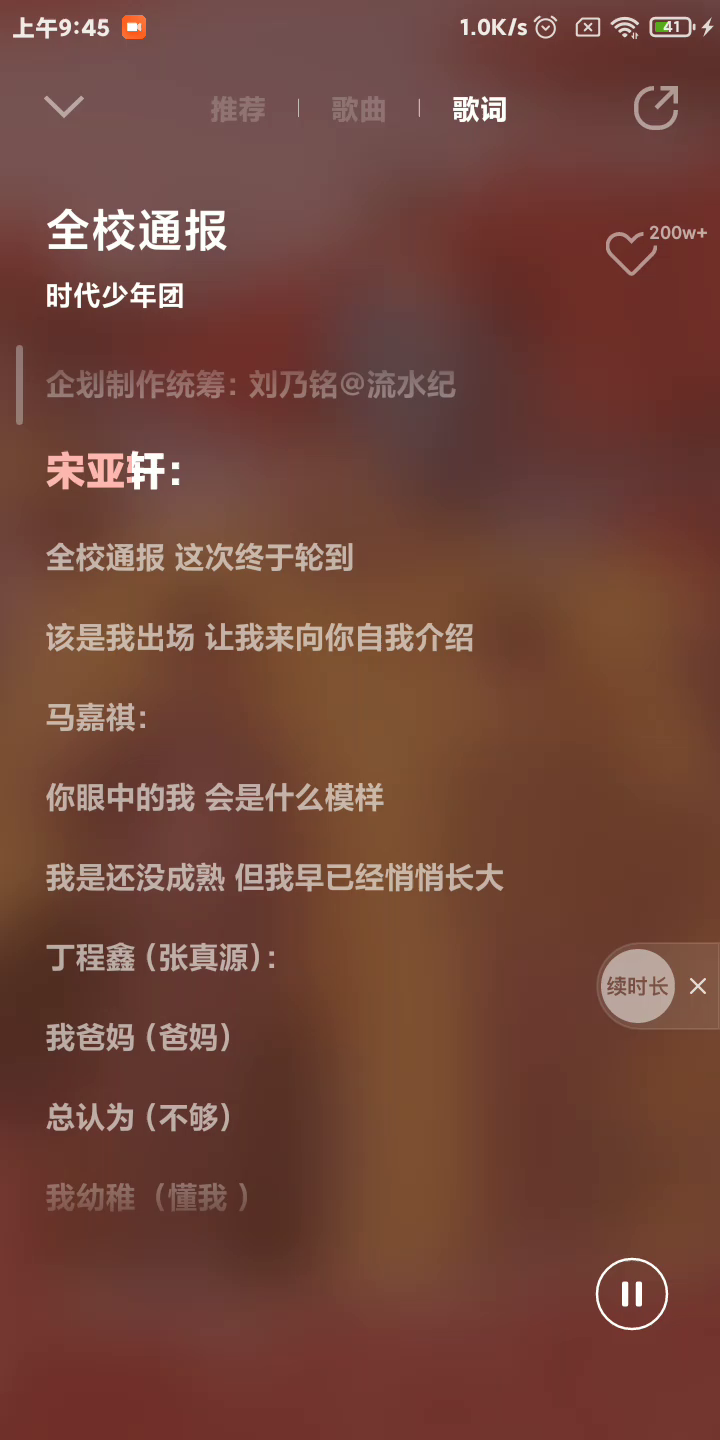This screenshot has height=1440, width=720.
Task: Like the song 全校通报
Action: 631,253
